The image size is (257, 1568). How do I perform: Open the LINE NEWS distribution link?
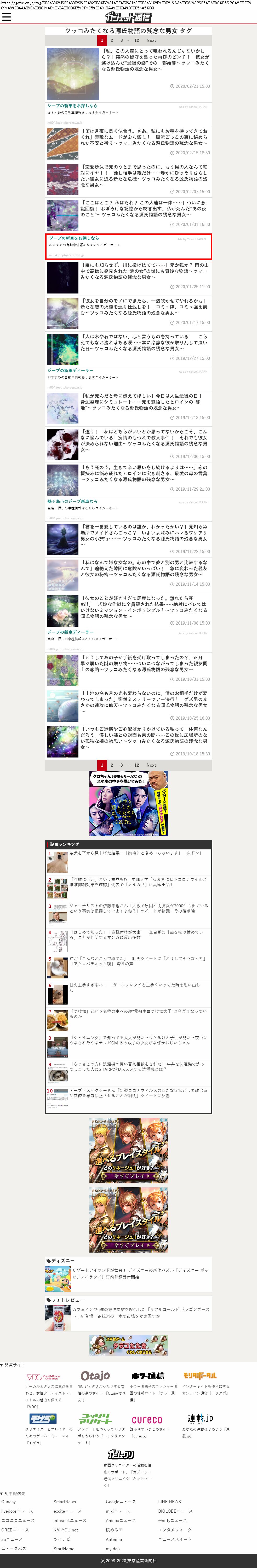pos(169,1502)
